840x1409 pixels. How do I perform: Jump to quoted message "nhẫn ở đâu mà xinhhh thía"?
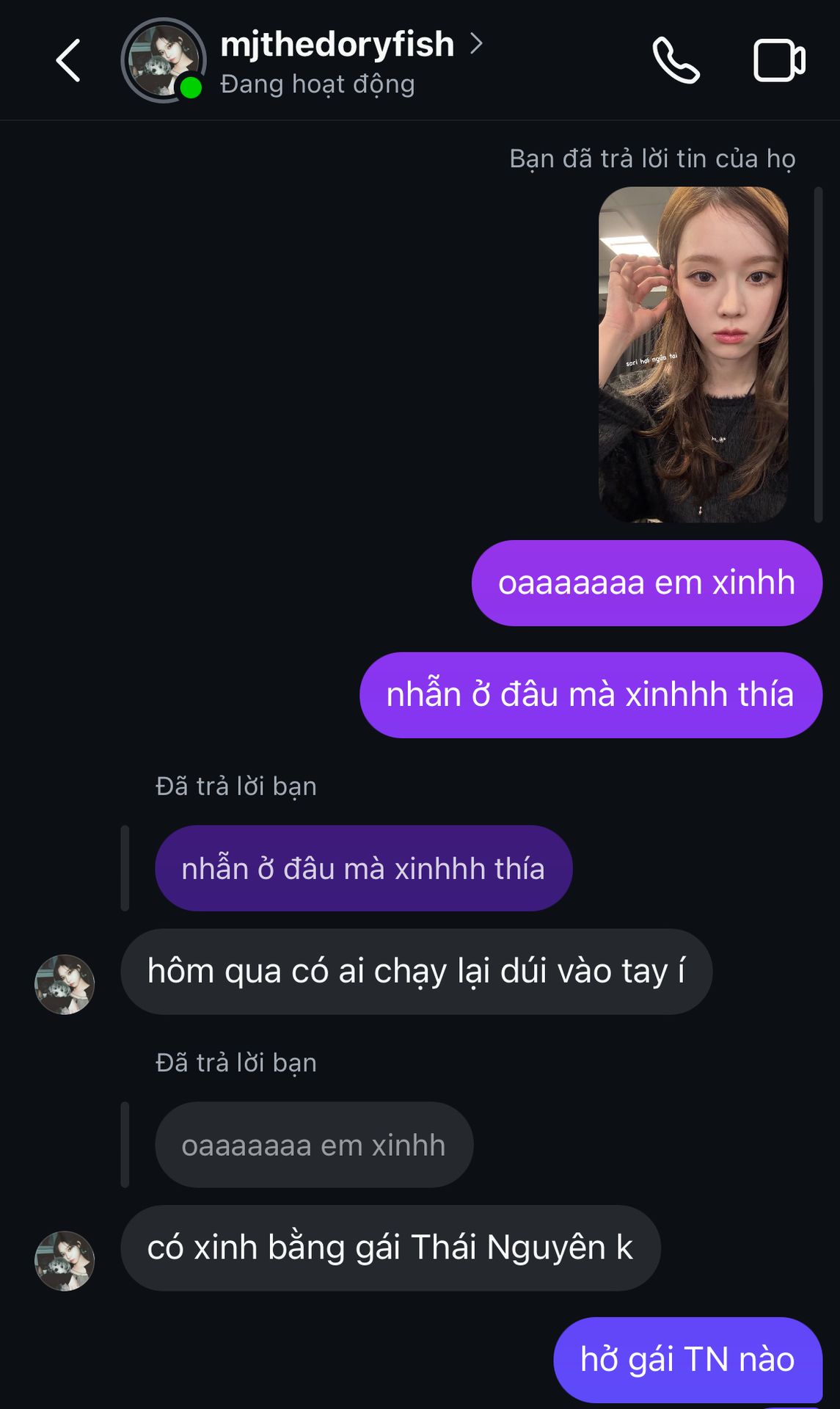click(x=363, y=869)
